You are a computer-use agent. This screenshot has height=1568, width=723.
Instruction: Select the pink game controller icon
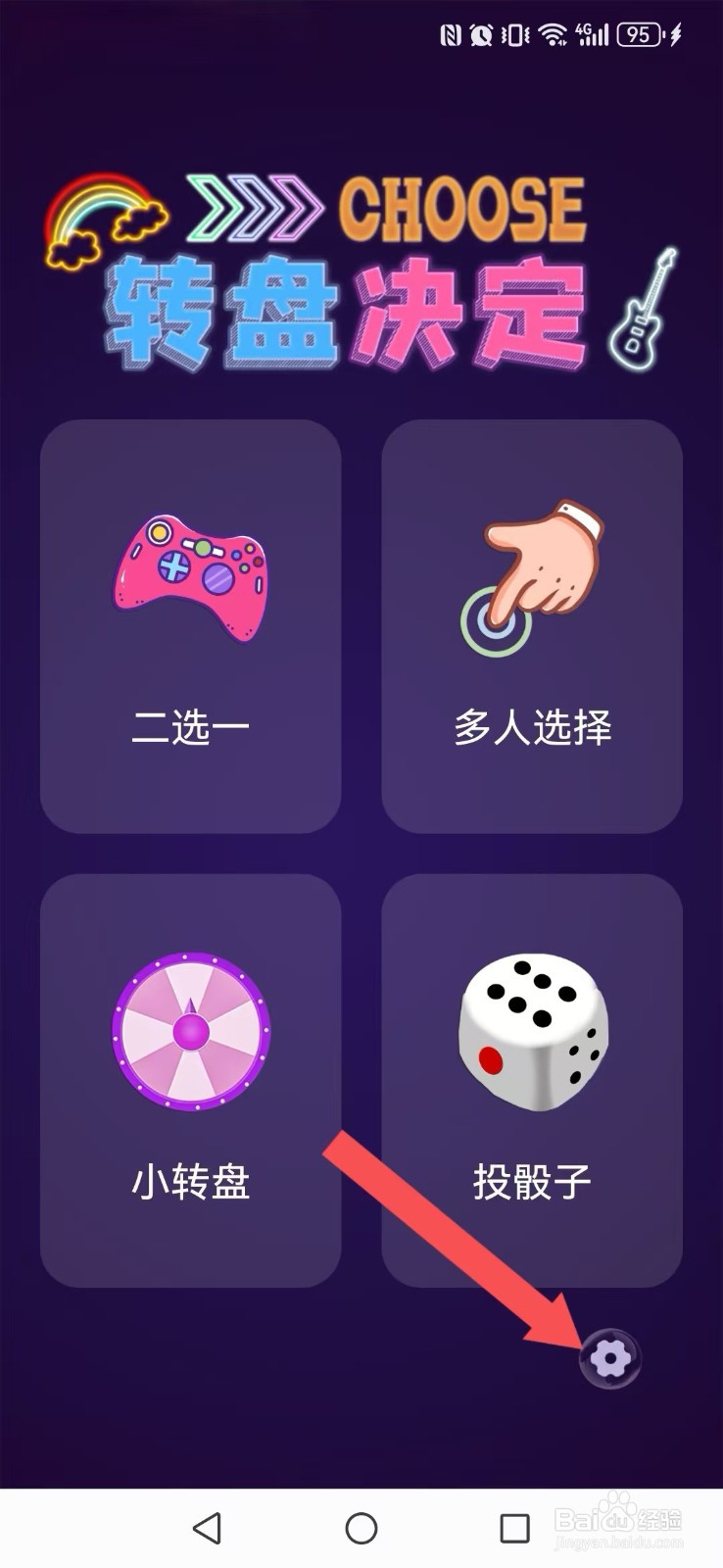tap(191, 573)
